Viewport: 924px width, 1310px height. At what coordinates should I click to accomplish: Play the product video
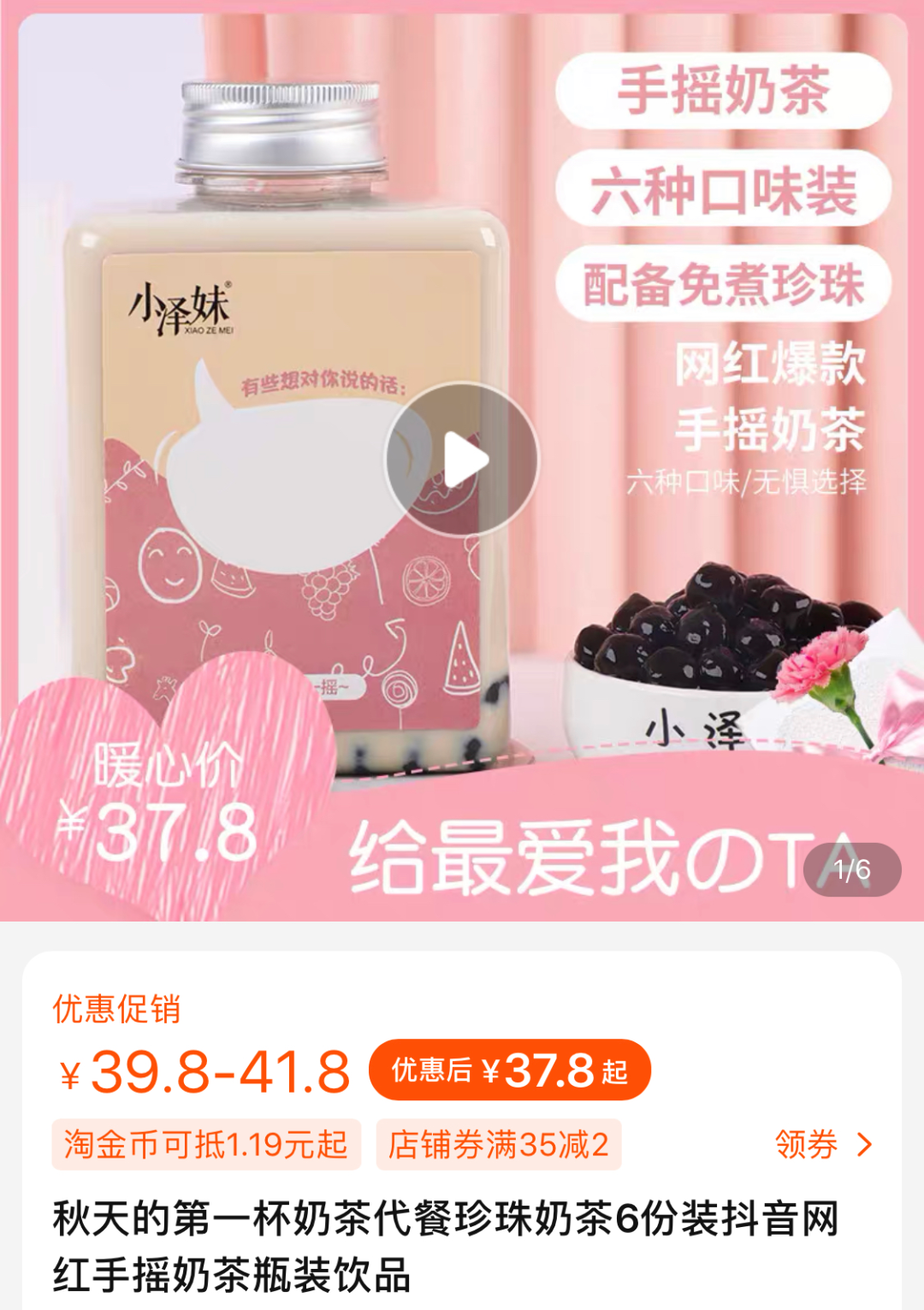pyautogui.click(x=462, y=459)
